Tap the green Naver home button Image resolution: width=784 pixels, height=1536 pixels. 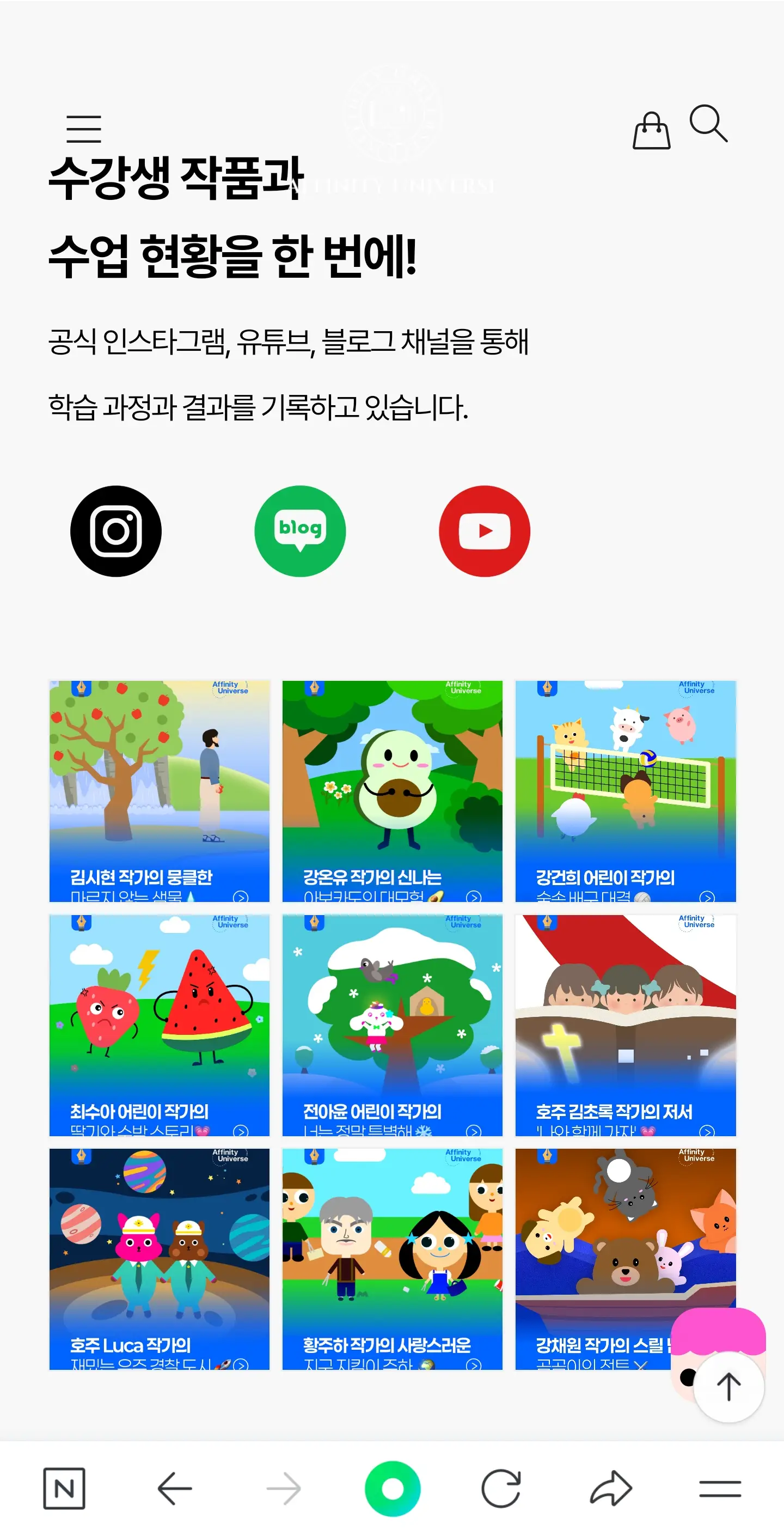pos(391,1486)
